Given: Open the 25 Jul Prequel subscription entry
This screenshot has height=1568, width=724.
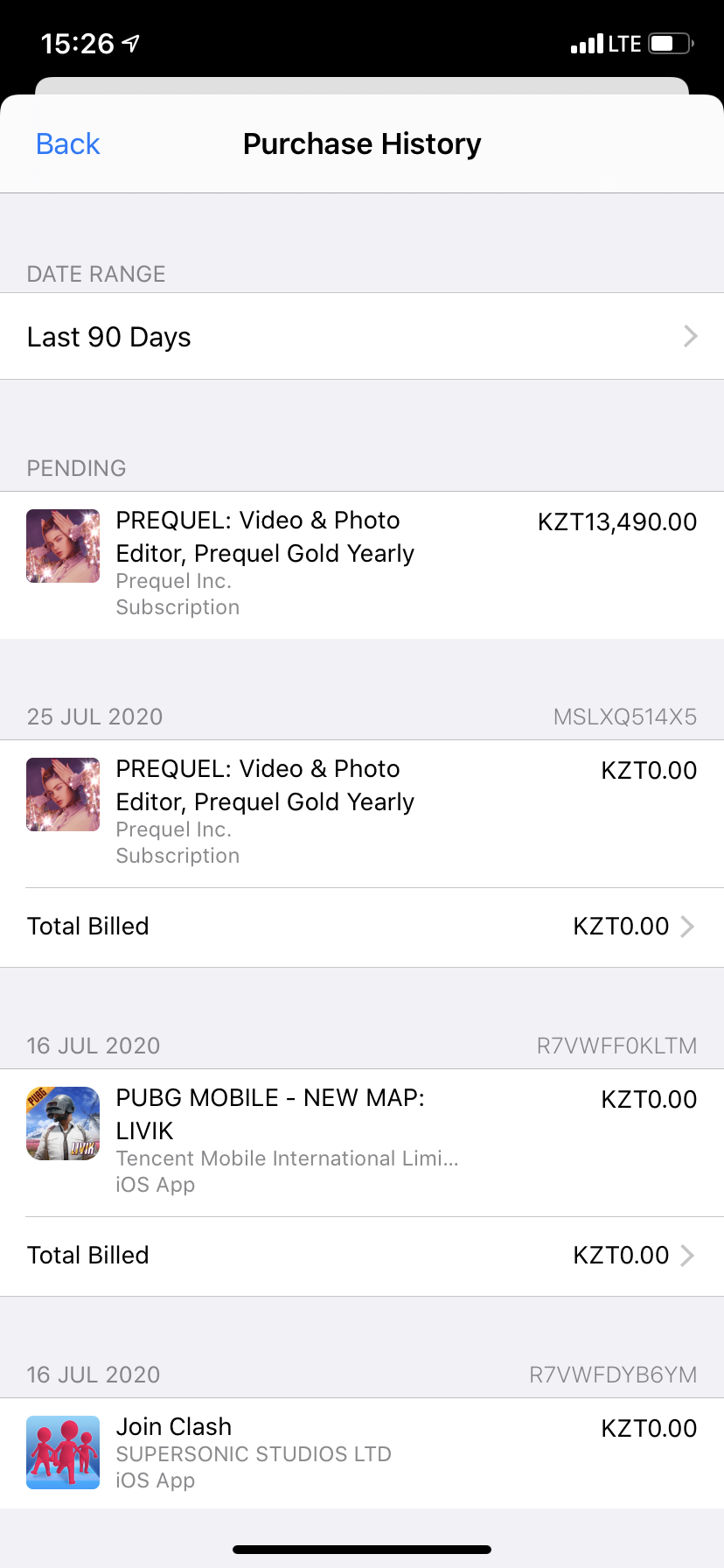Looking at the screenshot, I should [x=362, y=812].
